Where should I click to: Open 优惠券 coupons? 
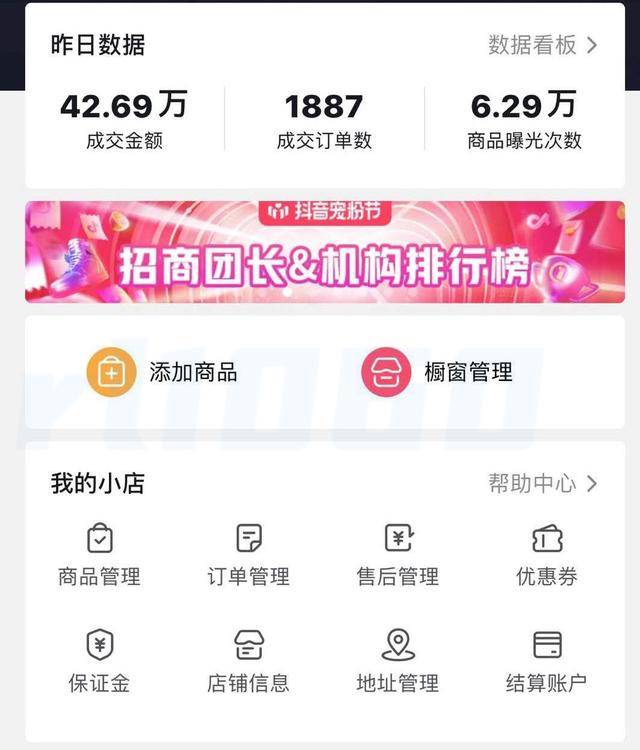[x=547, y=556]
